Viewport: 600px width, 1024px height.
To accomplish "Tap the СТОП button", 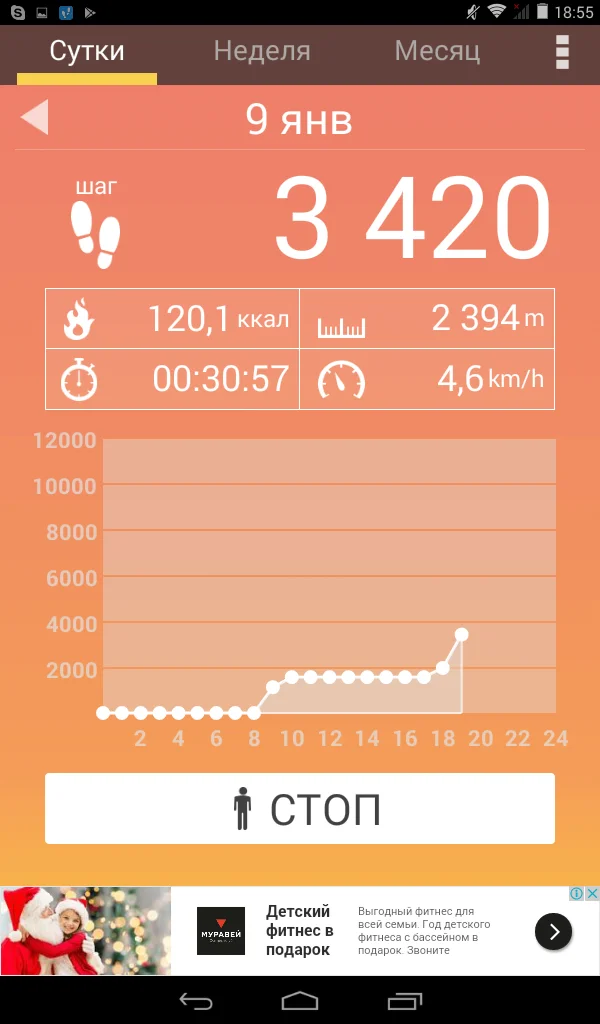I will (x=300, y=808).
